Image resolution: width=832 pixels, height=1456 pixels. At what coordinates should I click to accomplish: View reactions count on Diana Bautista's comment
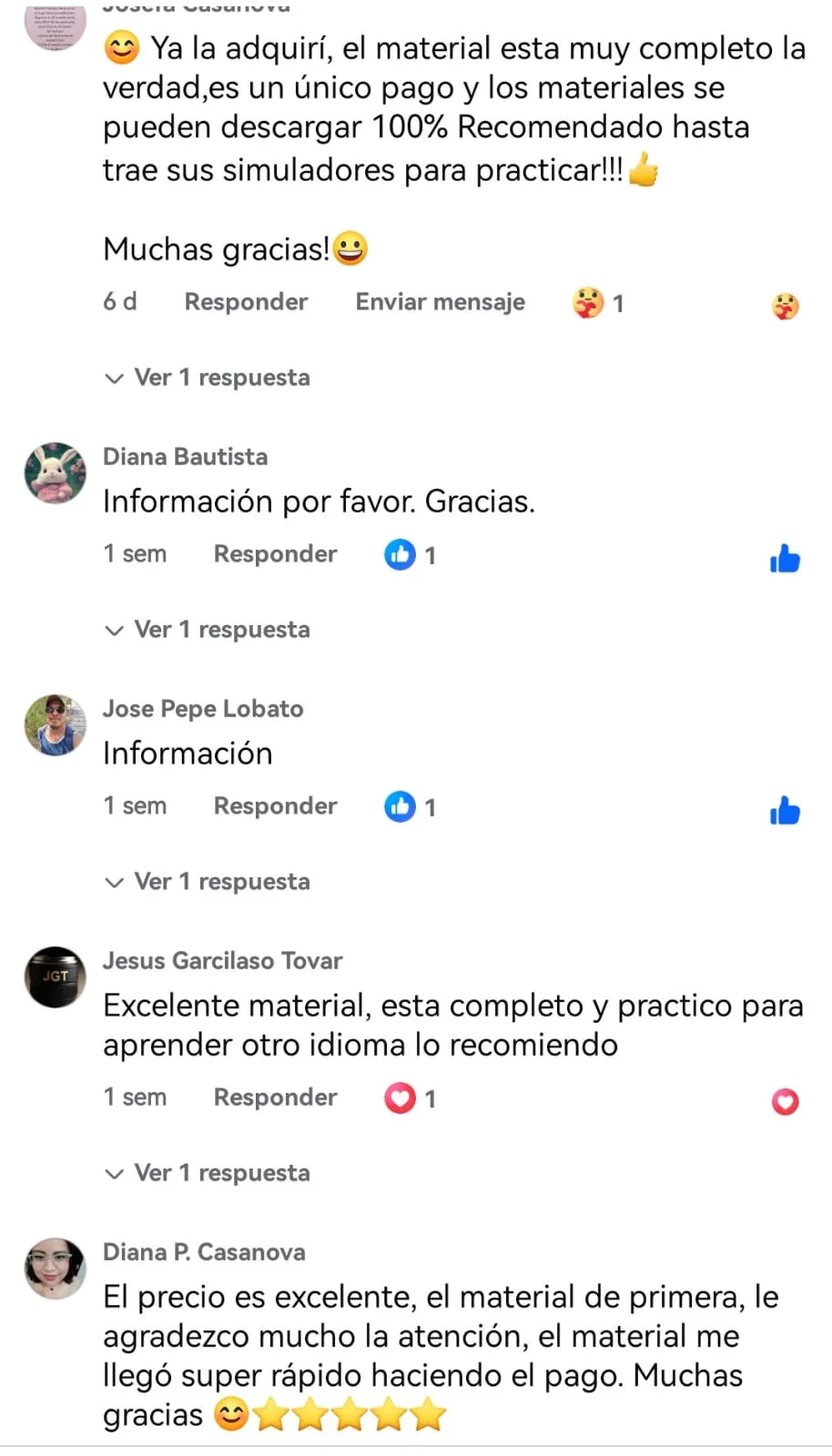pos(411,555)
